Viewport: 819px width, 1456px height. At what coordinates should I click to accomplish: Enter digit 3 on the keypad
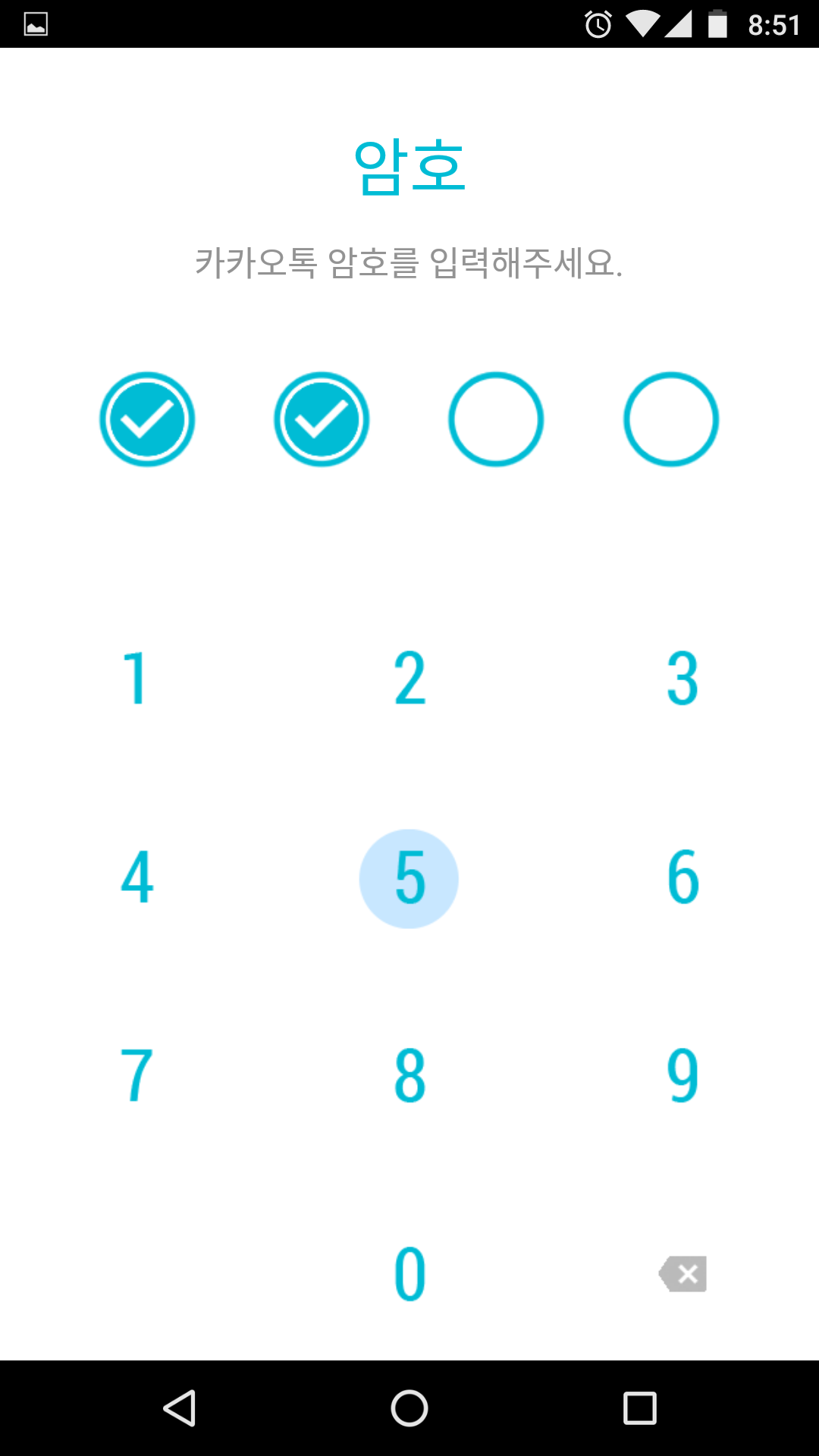coord(682,678)
